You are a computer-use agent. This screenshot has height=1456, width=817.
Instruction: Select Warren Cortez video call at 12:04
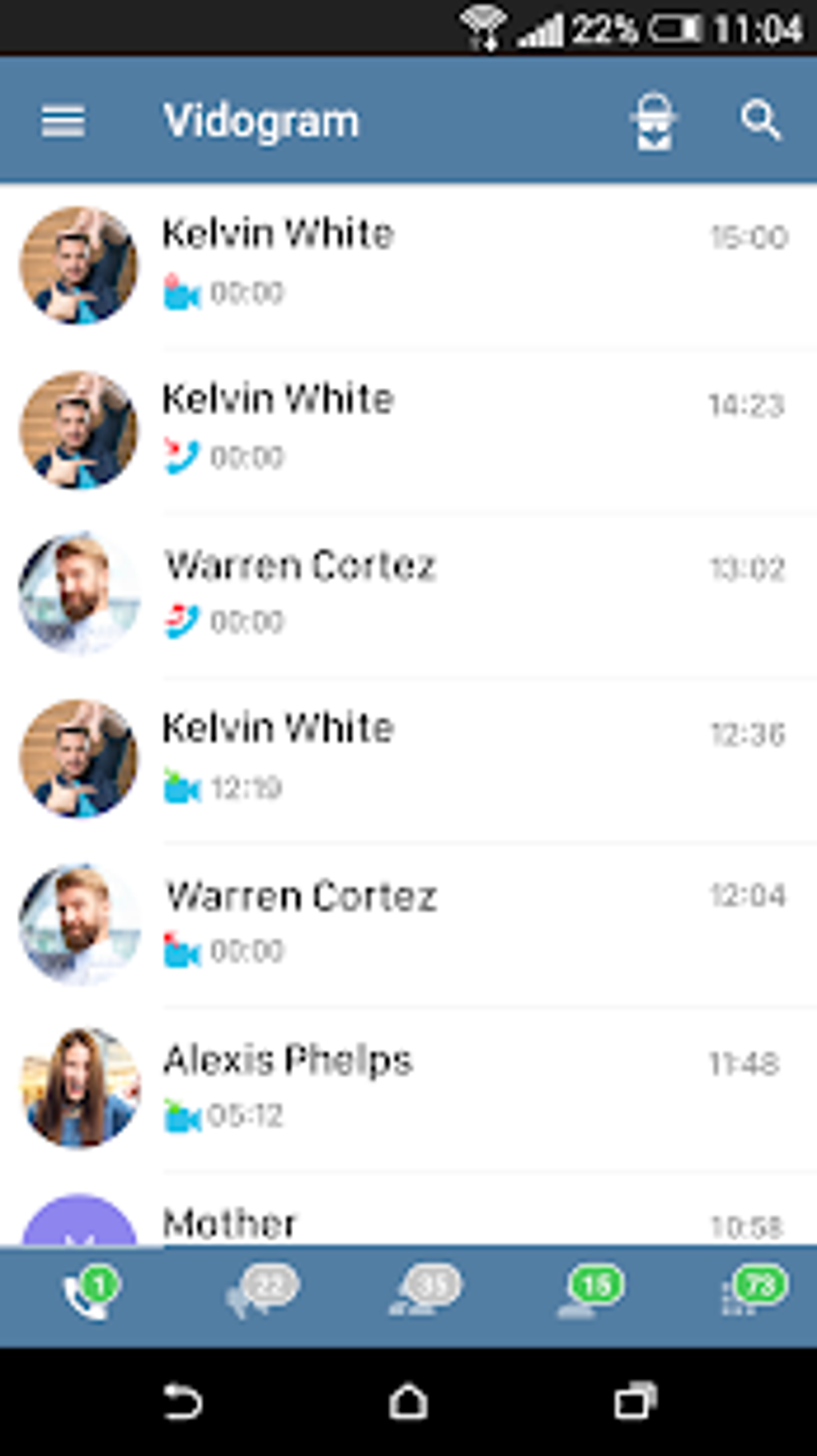pos(408,925)
